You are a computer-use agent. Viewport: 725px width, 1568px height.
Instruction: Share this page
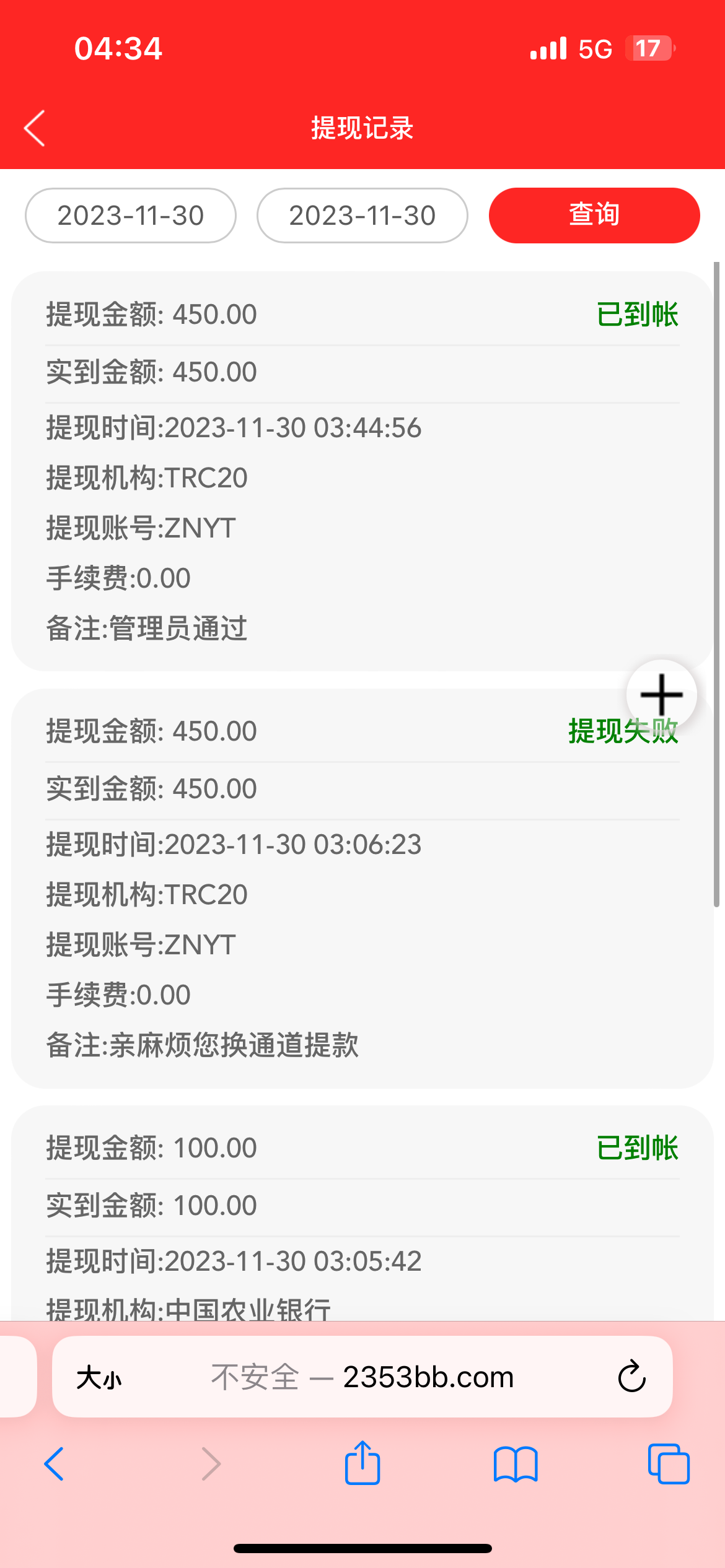[x=362, y=1463]
